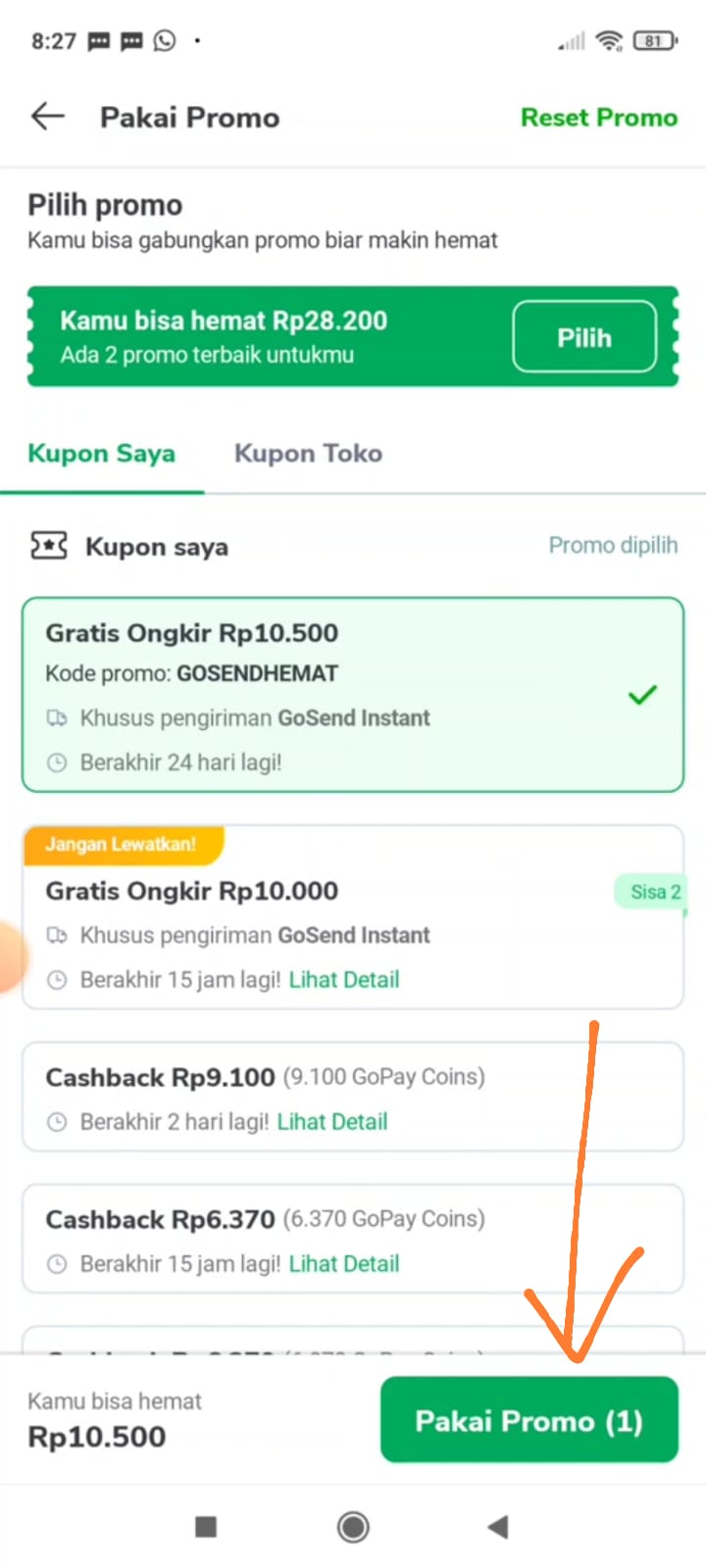Switch to the Kupon Toko tab

(308, 453)
